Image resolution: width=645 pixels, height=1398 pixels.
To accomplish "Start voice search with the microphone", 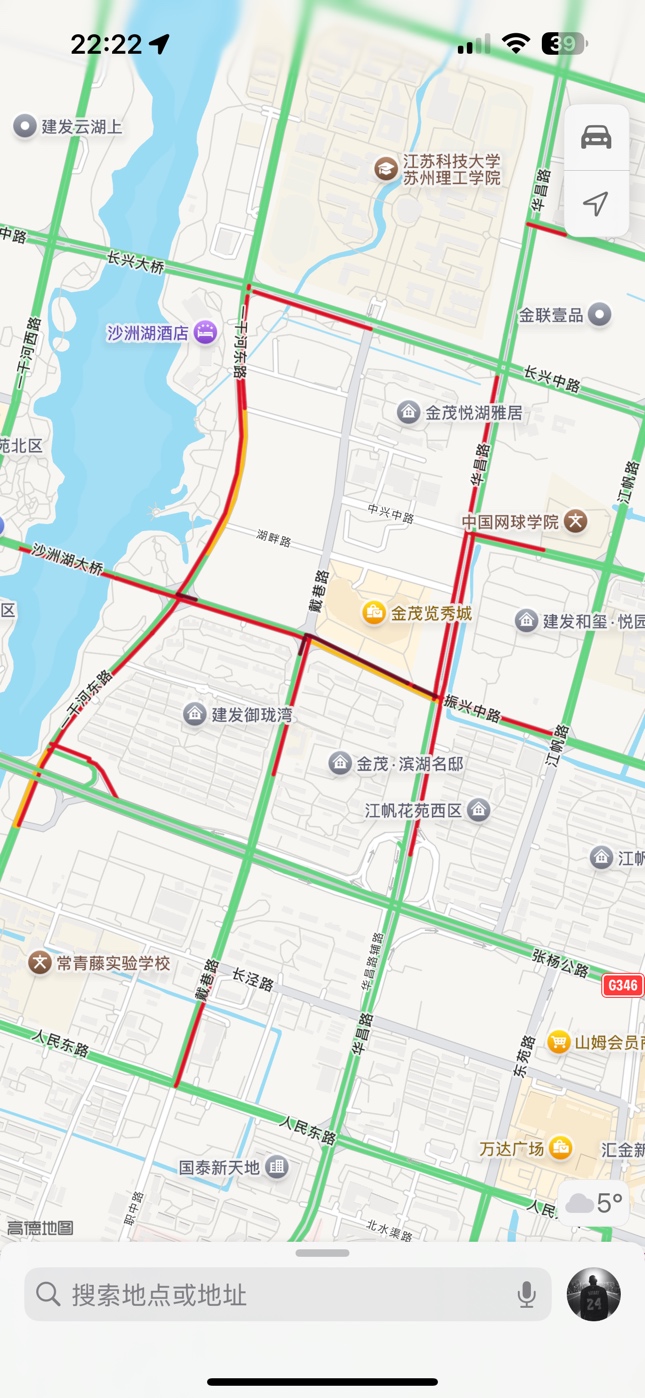I will (x=527, y=1295).
